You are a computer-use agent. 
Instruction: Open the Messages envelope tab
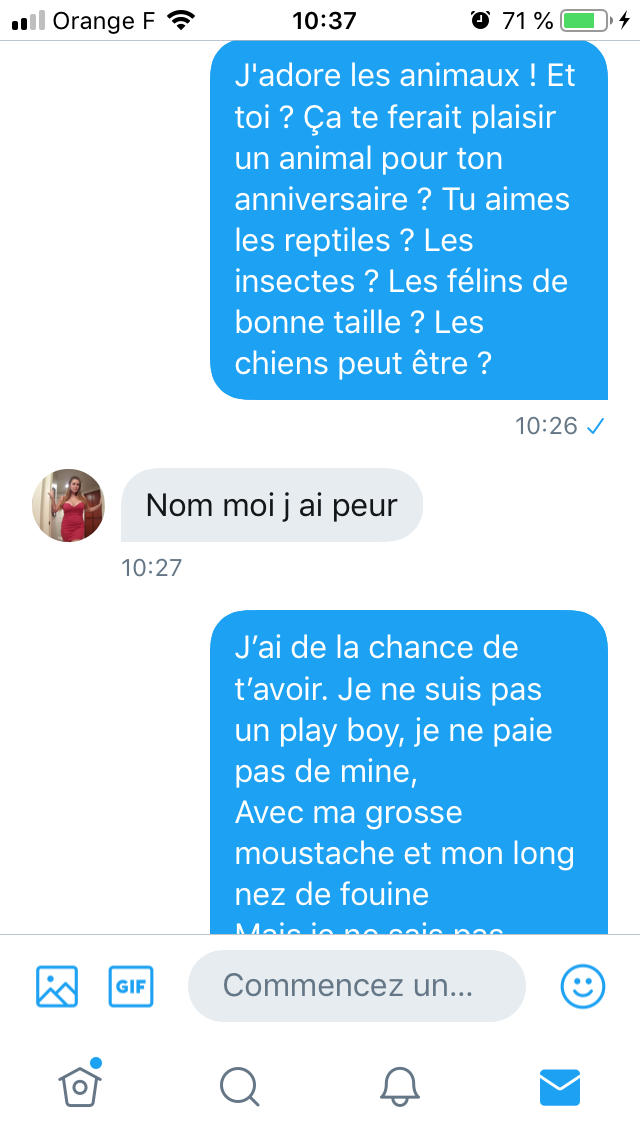[560, 1085]
